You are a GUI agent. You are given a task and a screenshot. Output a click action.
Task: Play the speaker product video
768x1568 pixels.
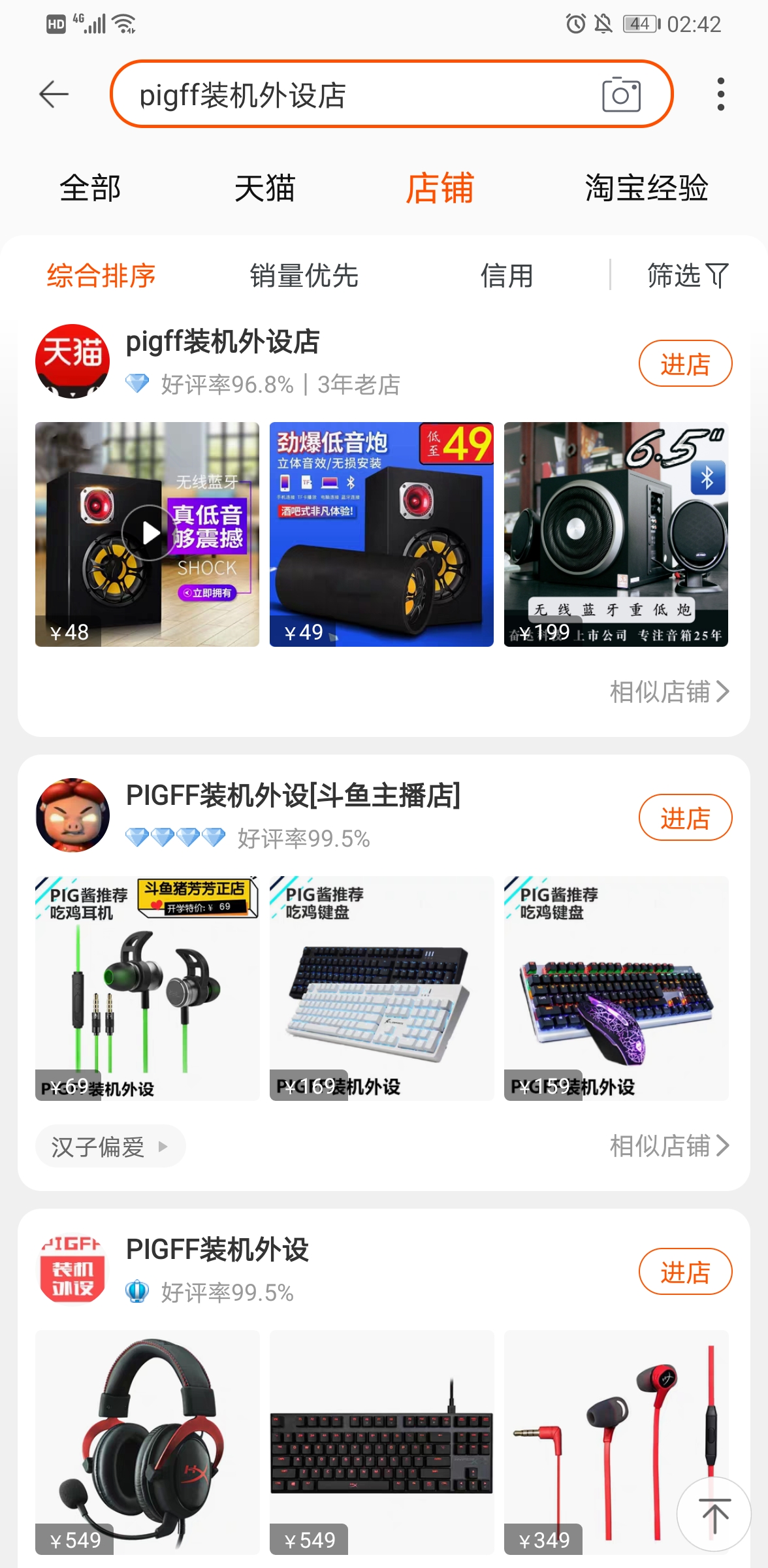[x=147, y=532]
